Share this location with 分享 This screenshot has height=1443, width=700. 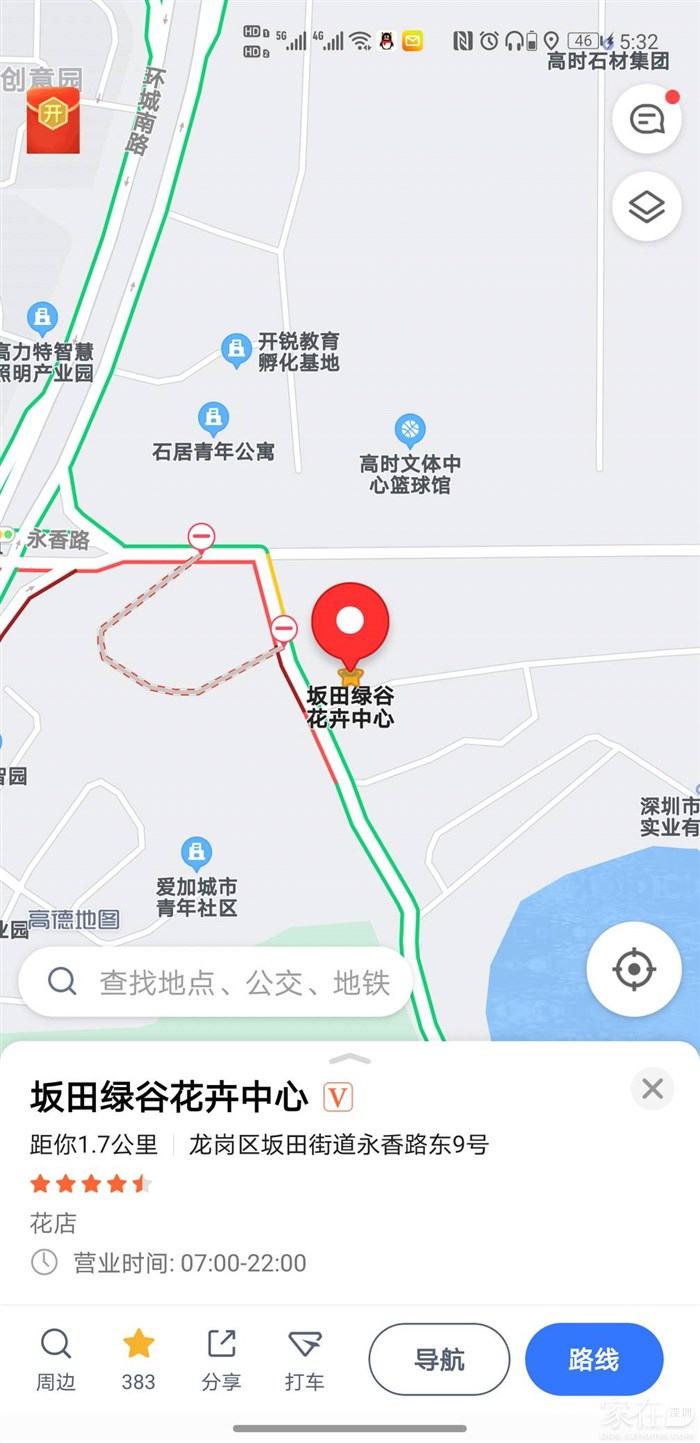[x=221, y=1359]
